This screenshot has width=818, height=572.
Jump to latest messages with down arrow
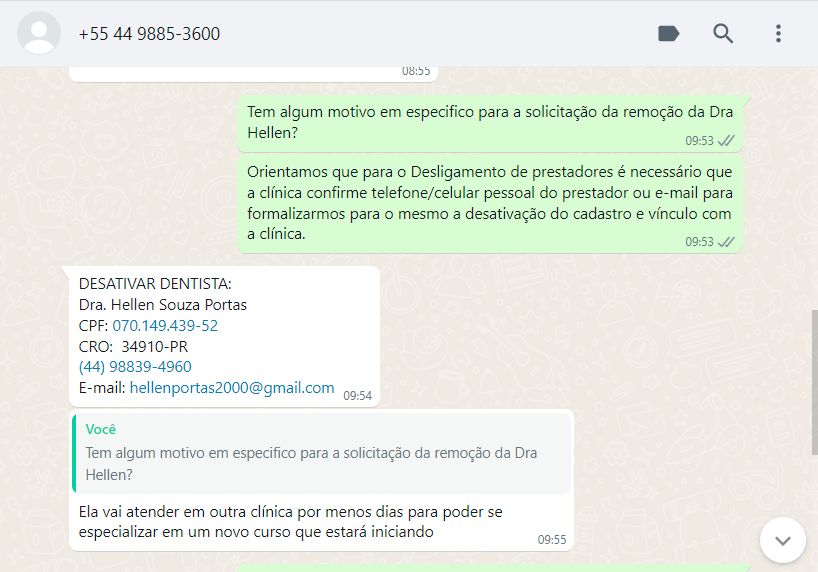[783, 540]
